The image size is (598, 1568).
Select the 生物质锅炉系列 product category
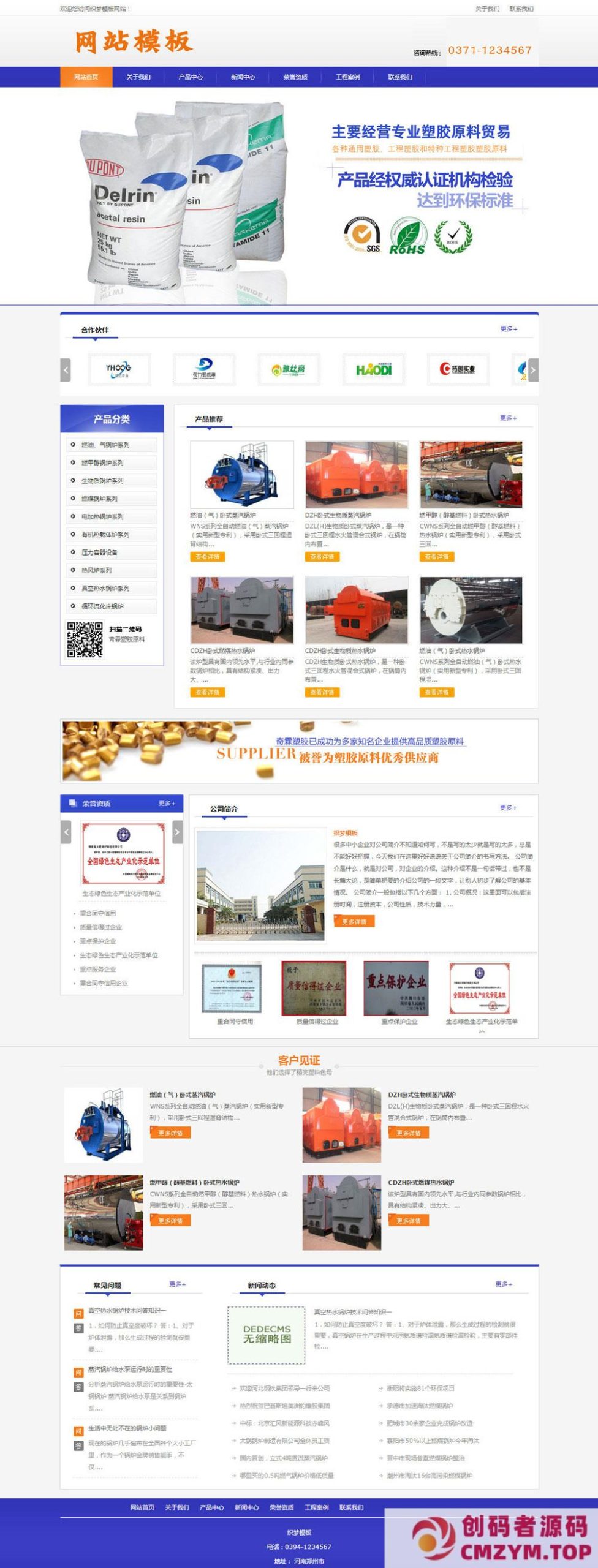[102, 481]
